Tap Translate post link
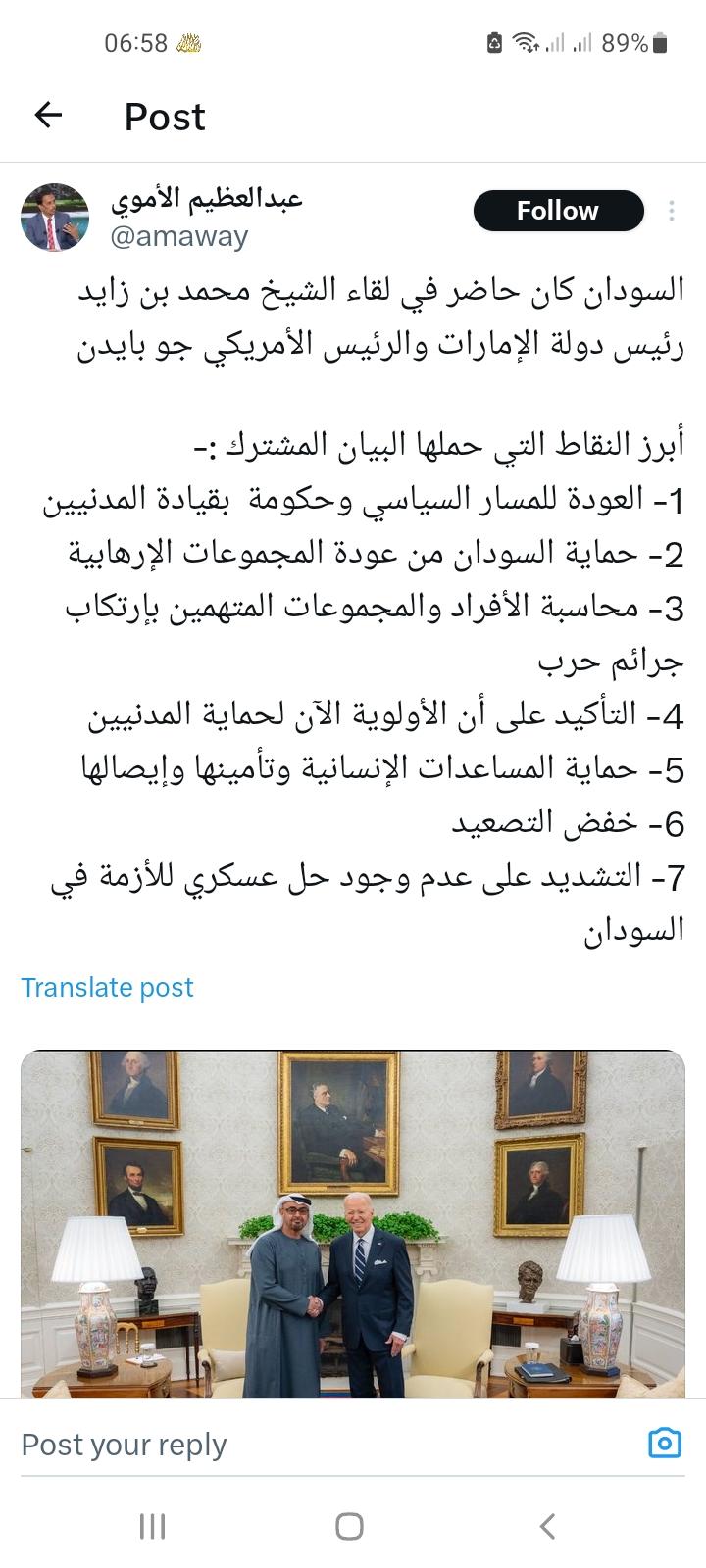Viewport: 706px width, 1568px height. [107, 987]
